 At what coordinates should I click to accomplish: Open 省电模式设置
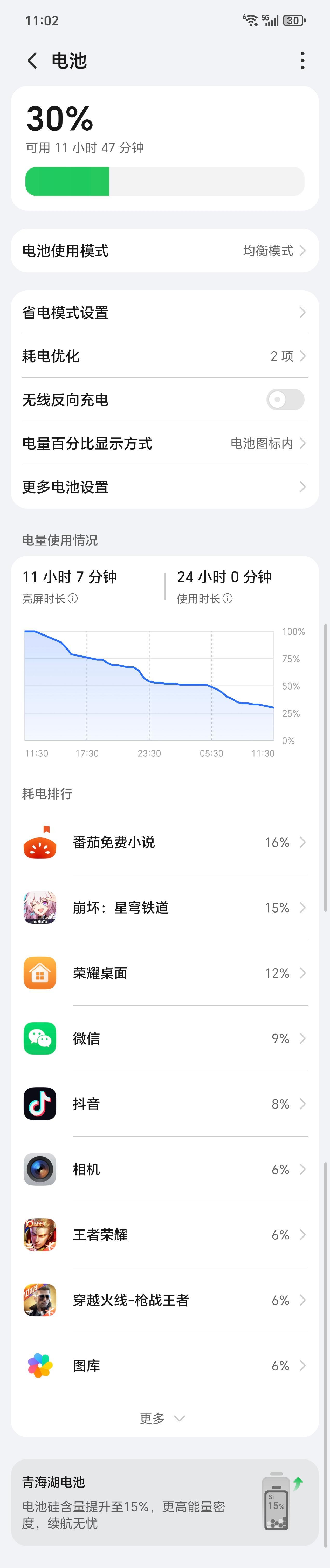click(164, 313)
